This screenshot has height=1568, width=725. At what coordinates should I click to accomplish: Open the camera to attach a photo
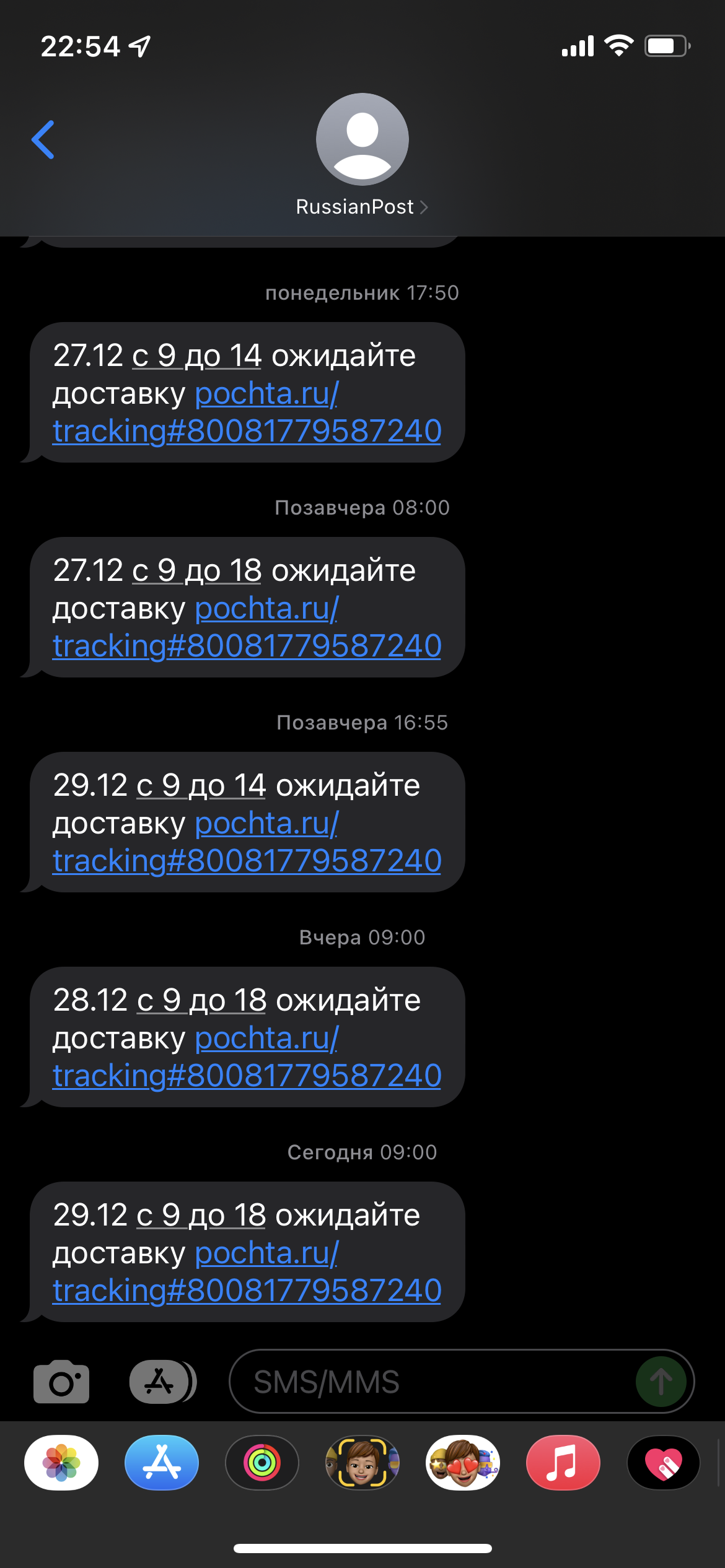[x=61, y=1382]
